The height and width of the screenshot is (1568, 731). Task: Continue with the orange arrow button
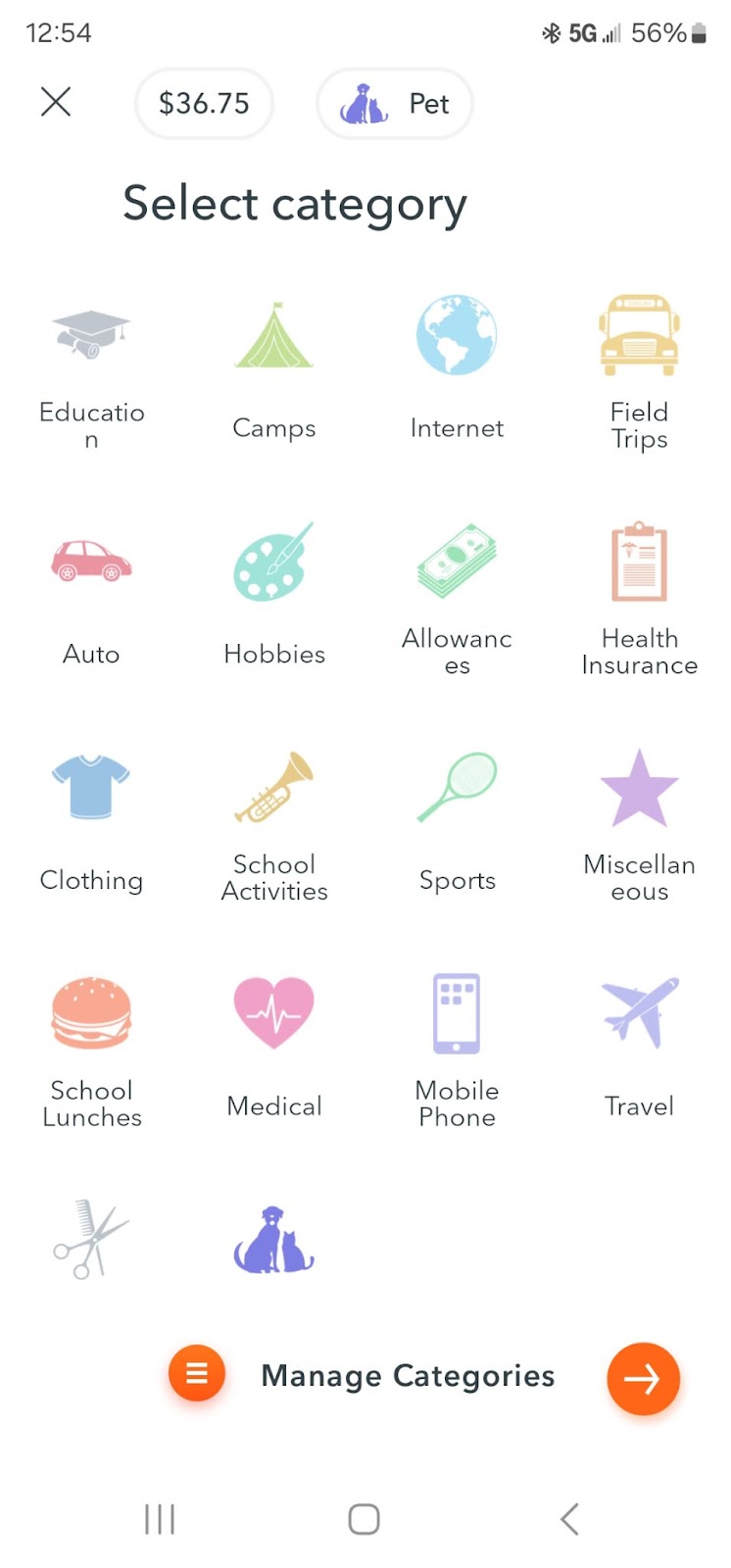643,1378
